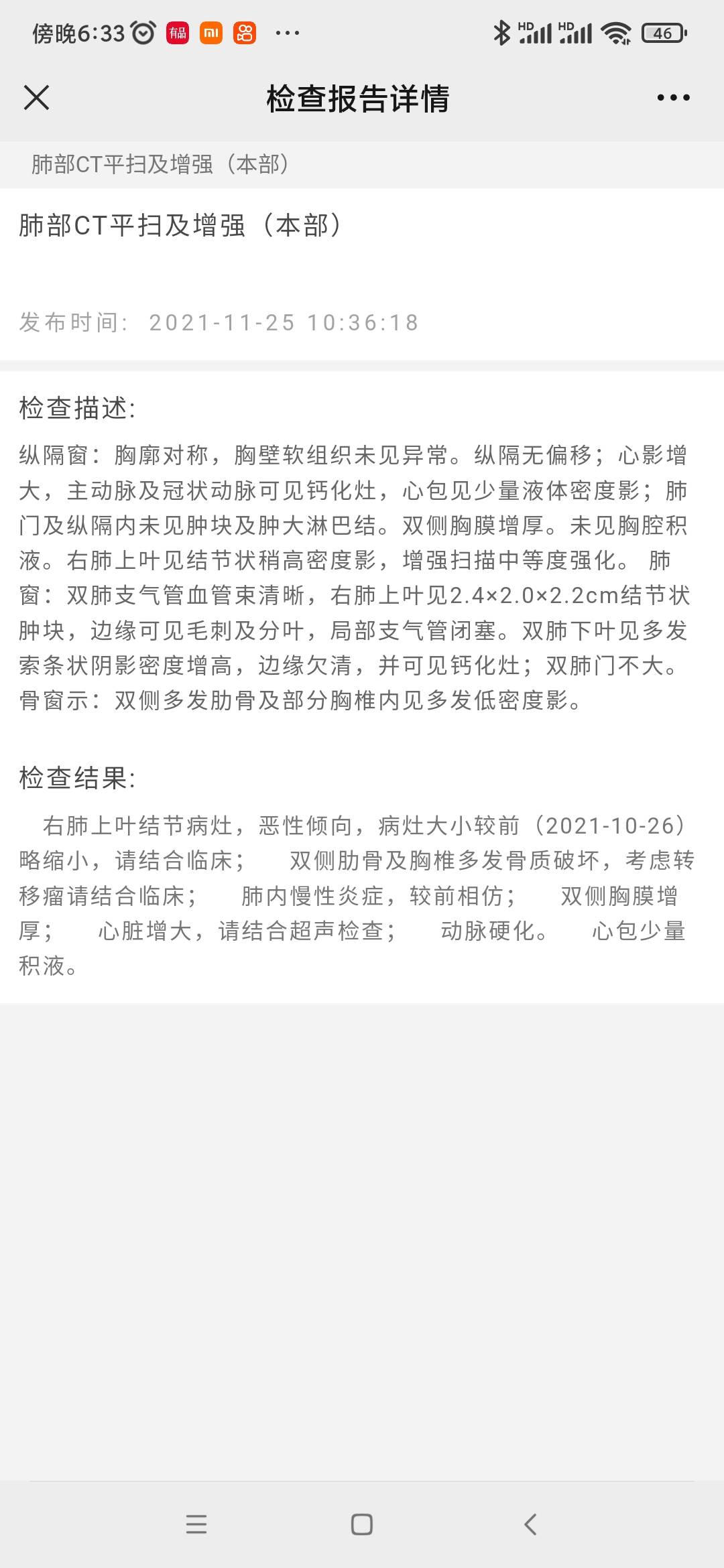
Task: Tap the report title 肺部CT平扫及增强
Action: pos(181,226)
